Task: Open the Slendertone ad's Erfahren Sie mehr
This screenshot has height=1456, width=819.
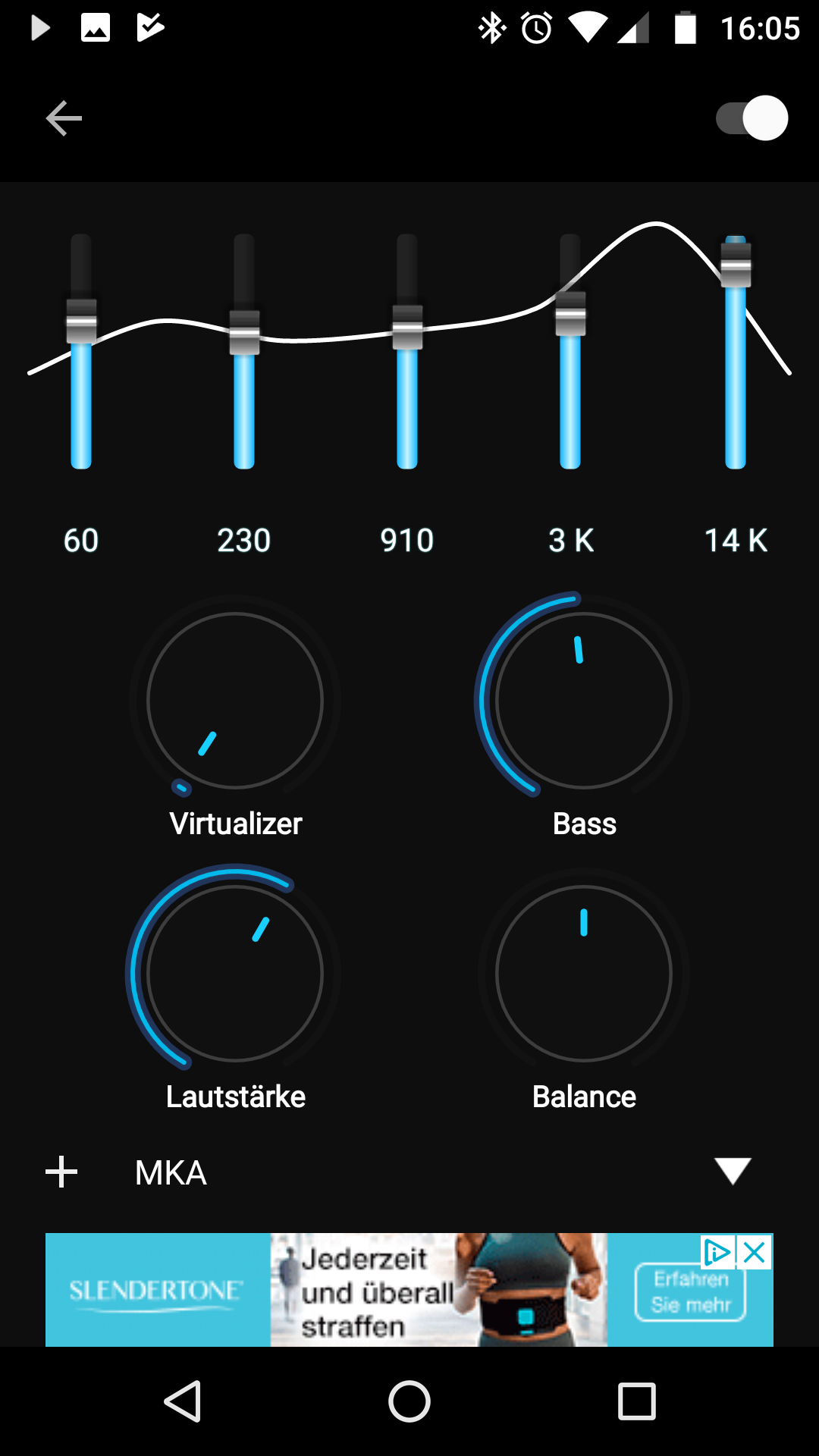Action: (x=690, y=1292)
